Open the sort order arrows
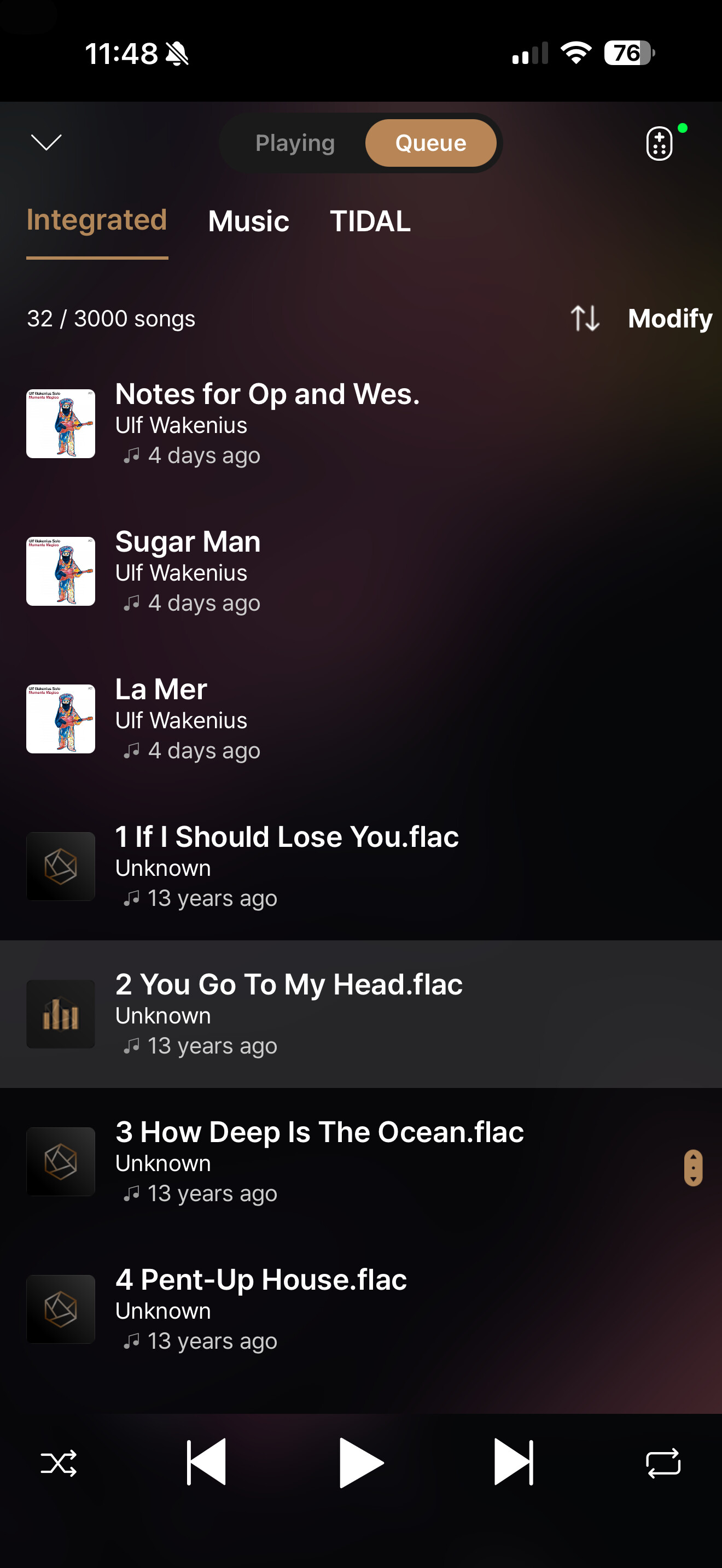Screen dimensions: 722x1568 click(x=584, y=318)
